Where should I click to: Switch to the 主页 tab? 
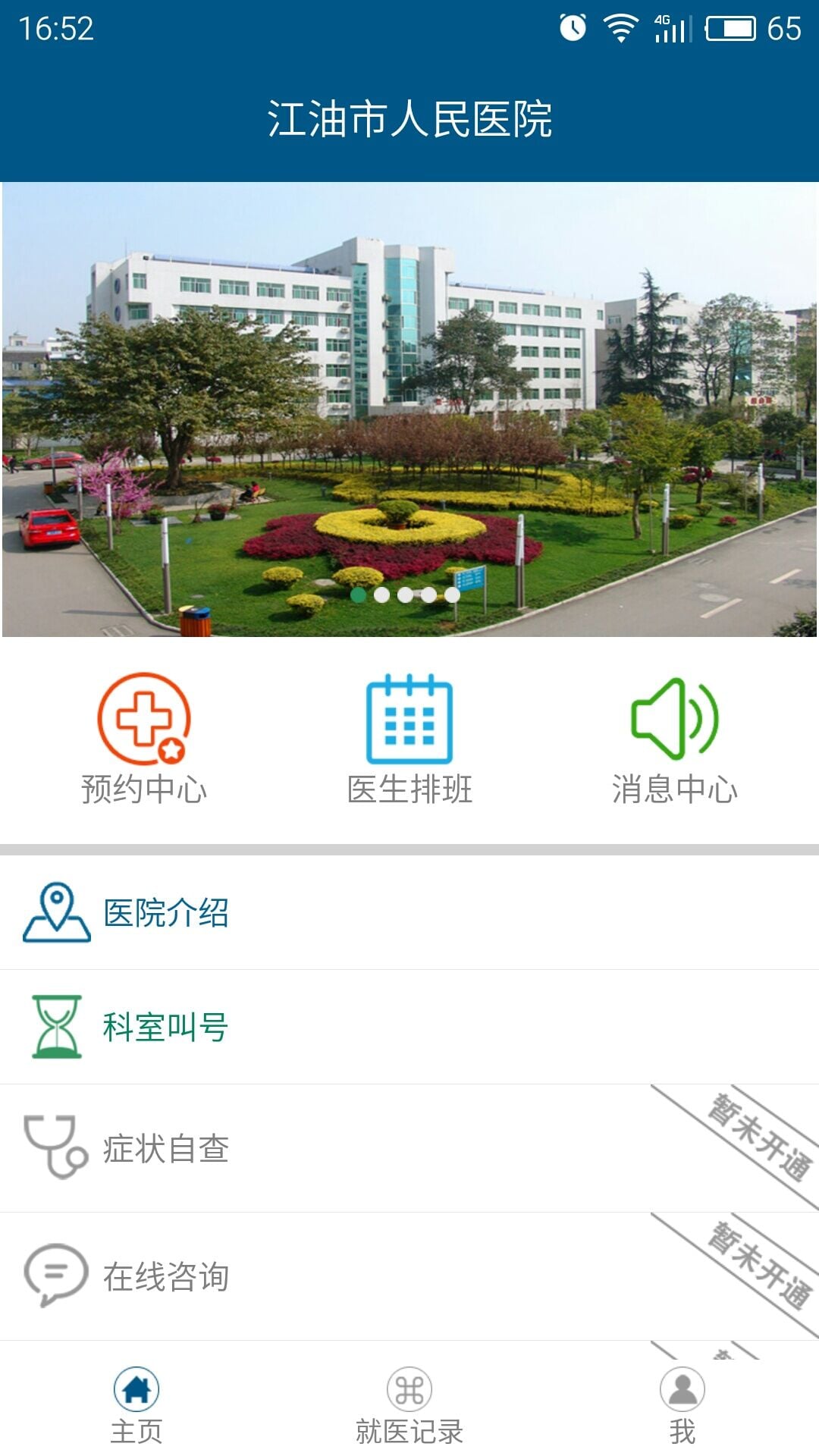click(x=136, y=1405)
